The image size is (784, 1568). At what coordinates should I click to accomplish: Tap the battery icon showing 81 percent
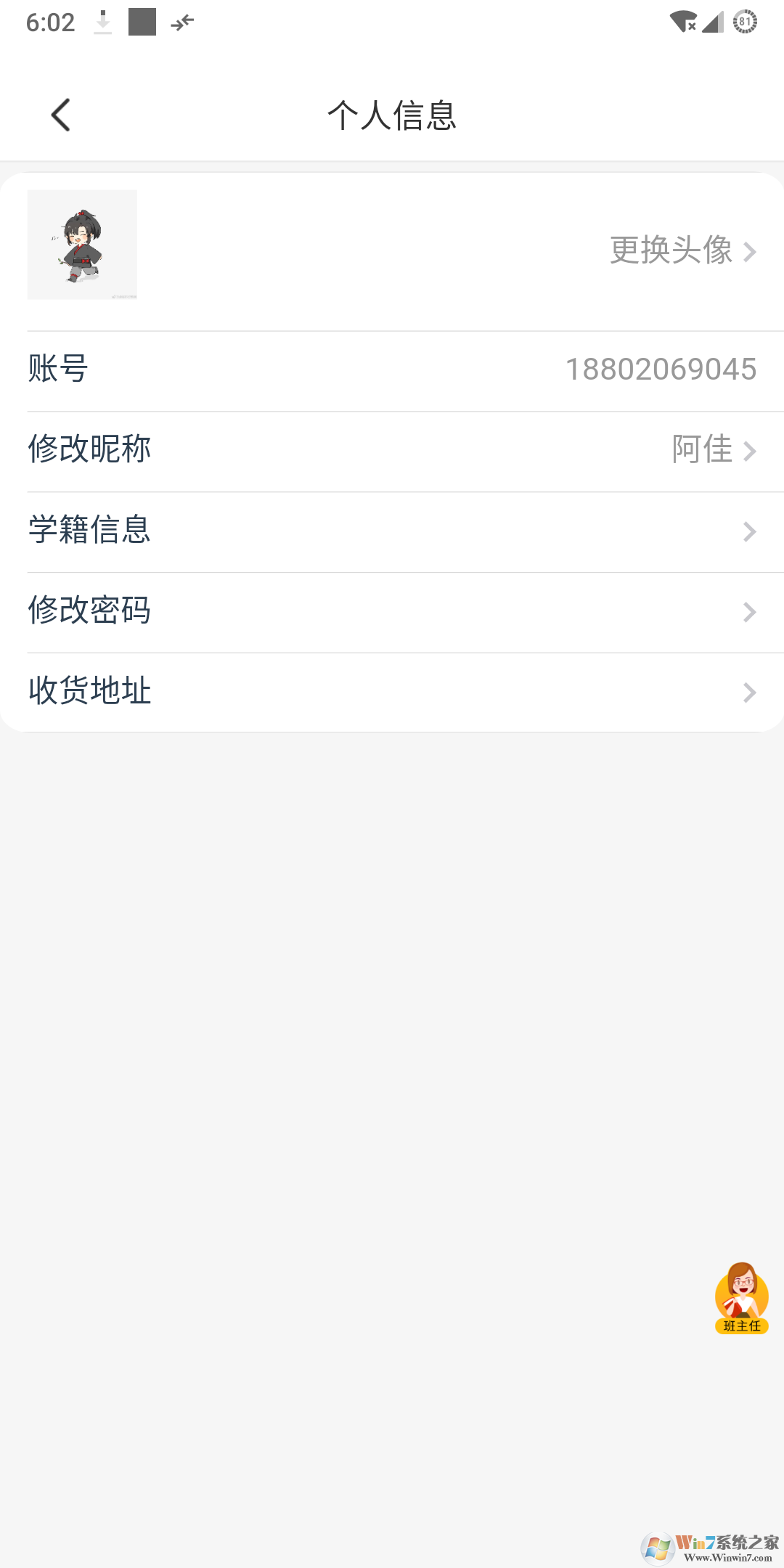click(x=745, y=23)
